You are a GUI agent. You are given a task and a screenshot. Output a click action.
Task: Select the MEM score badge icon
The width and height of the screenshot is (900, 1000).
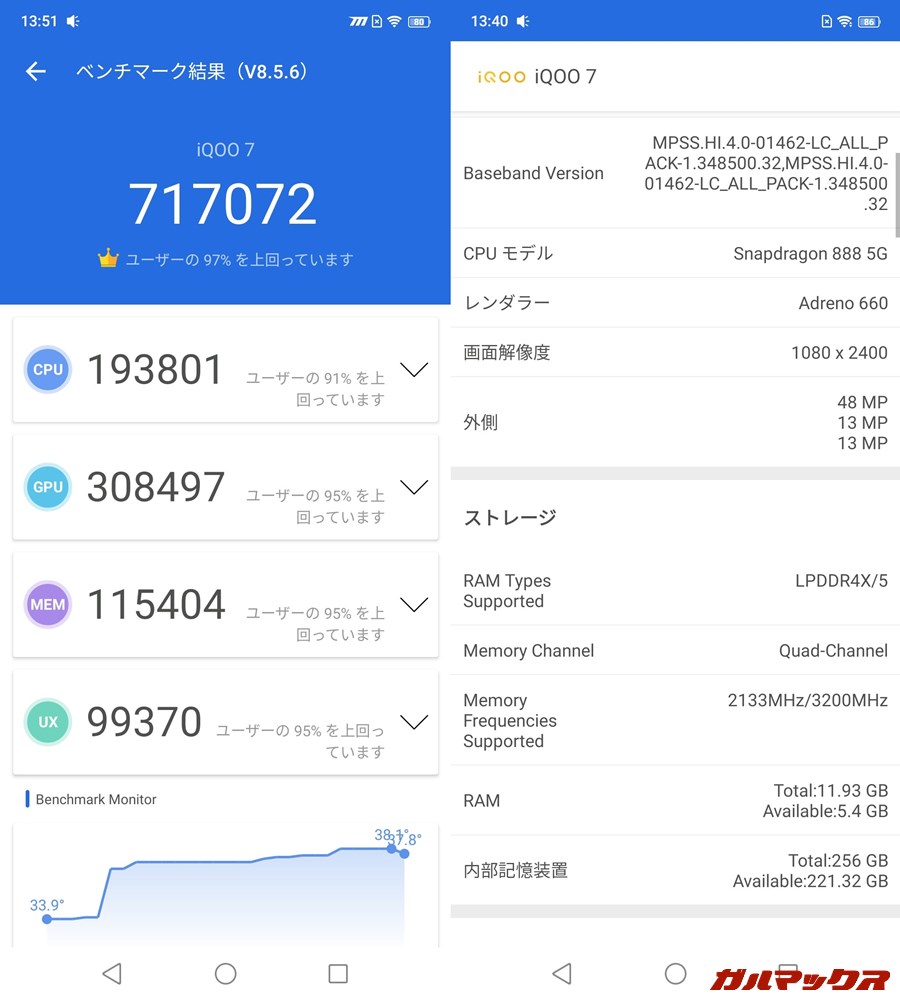click(47, 604)
